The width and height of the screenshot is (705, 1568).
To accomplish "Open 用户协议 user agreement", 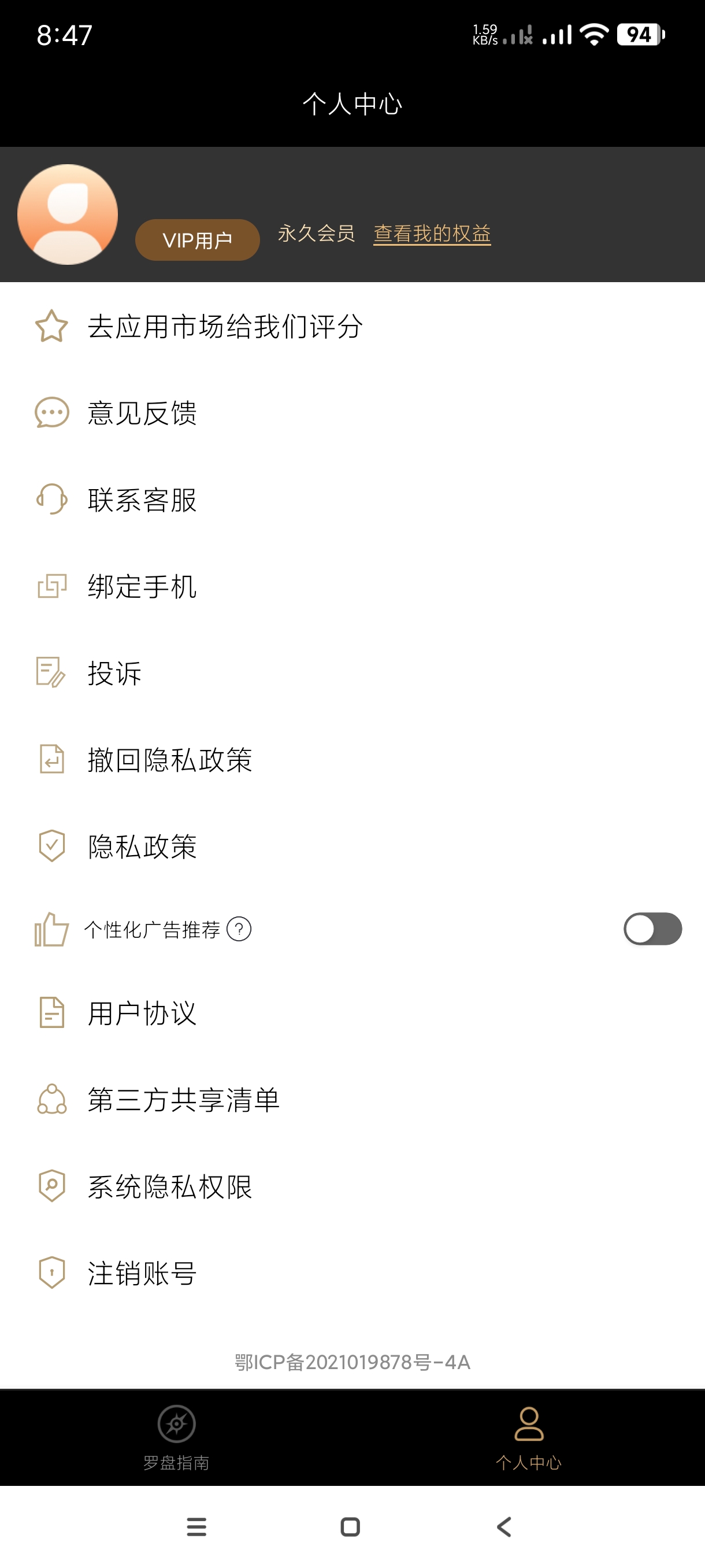I will tap(142, 1014).
